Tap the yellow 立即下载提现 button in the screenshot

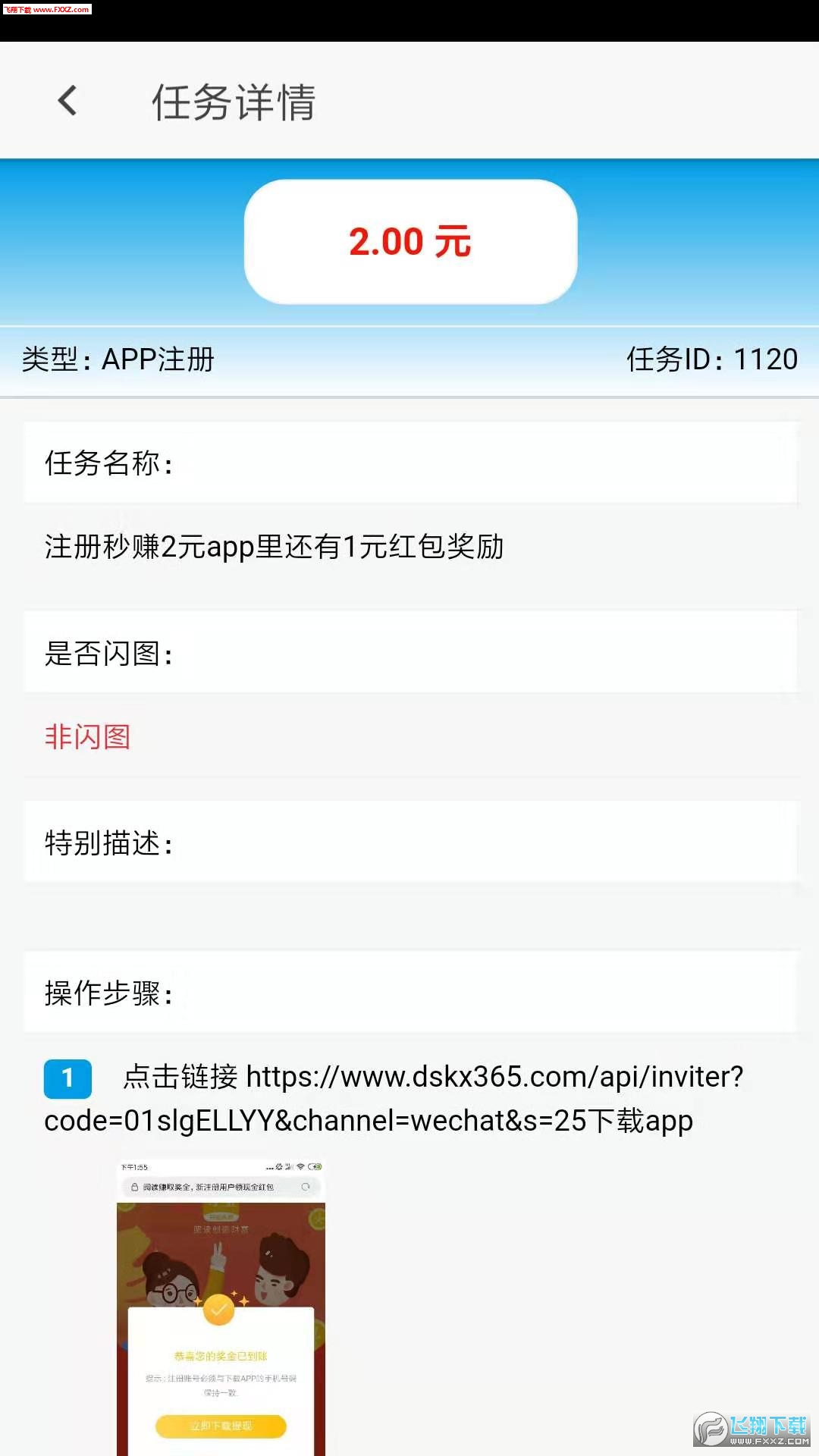(x=220, y=1424)
